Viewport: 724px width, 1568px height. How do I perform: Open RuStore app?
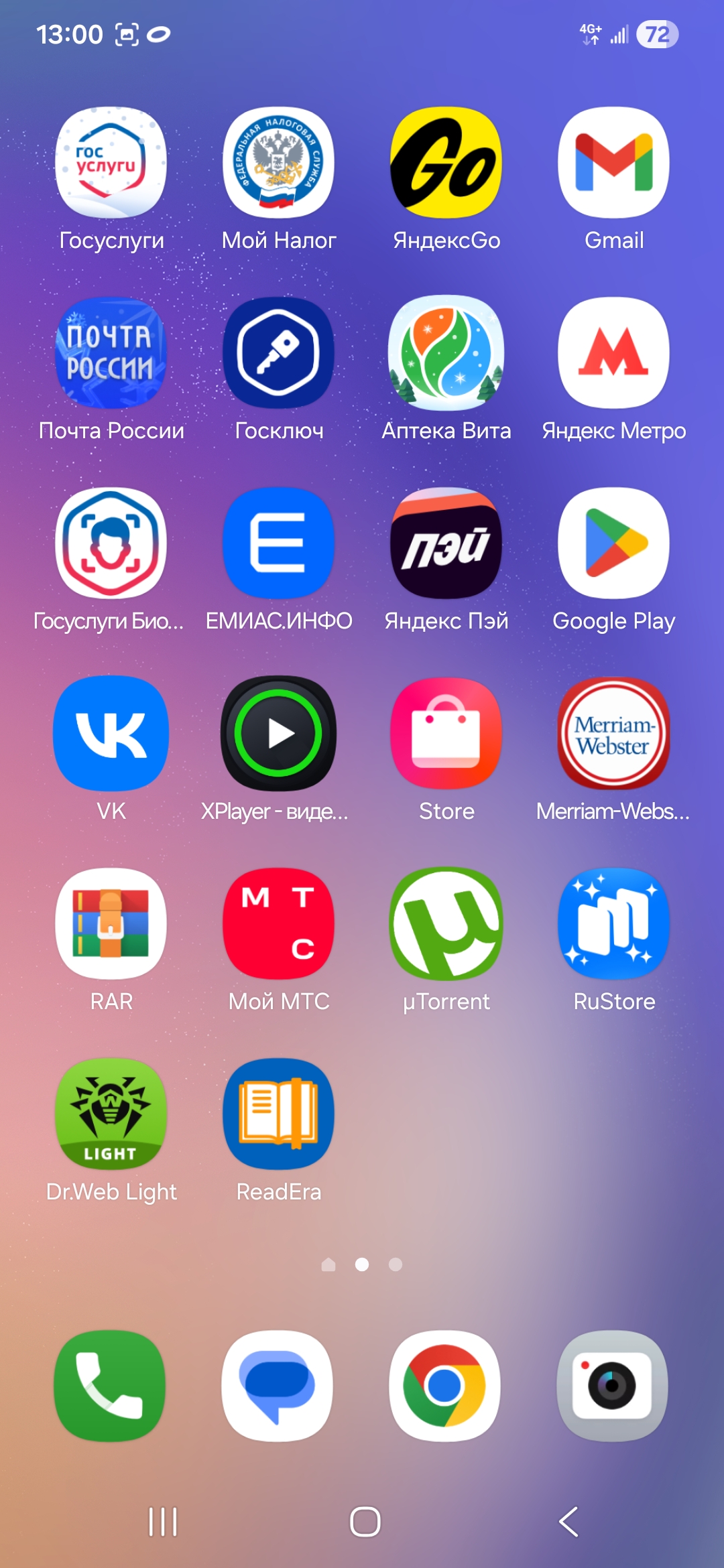tap(614, 924)
